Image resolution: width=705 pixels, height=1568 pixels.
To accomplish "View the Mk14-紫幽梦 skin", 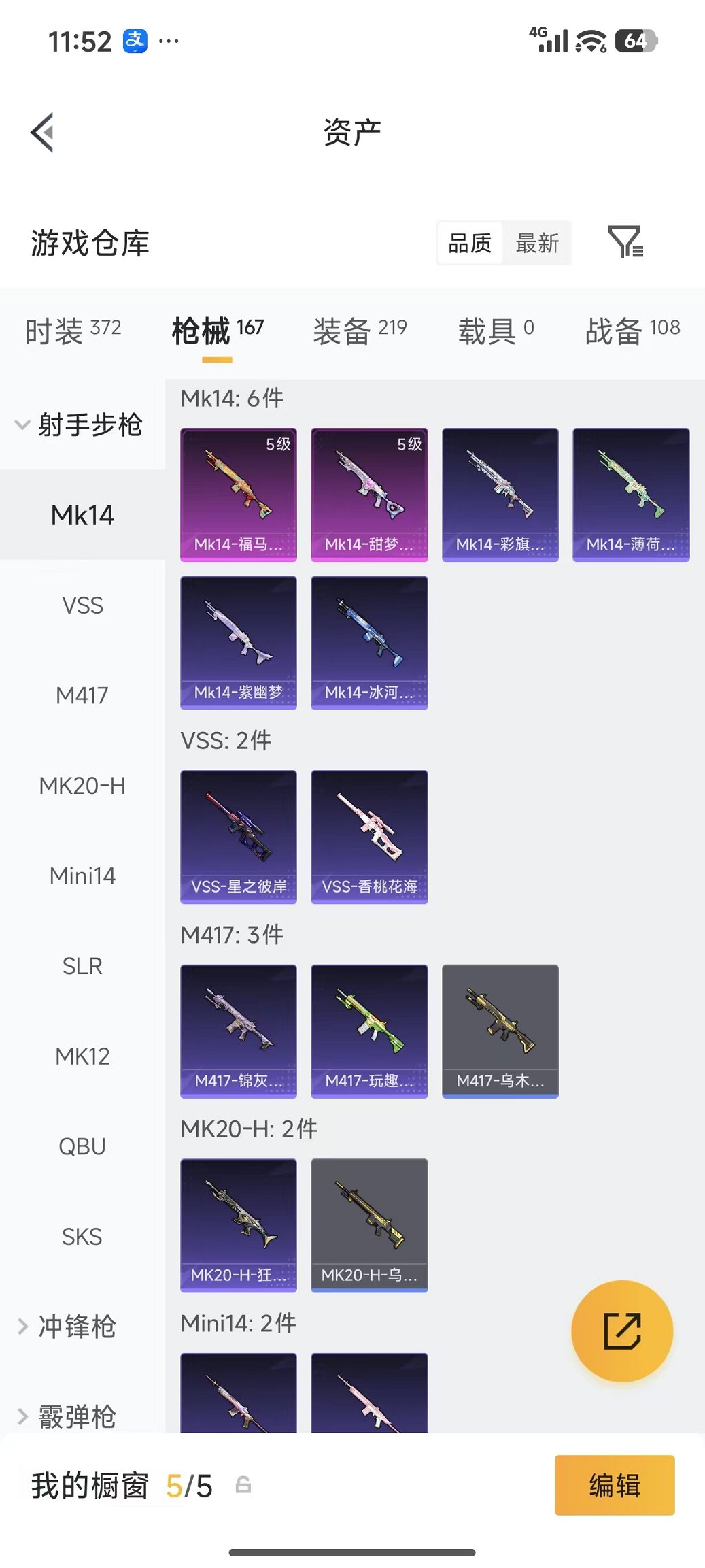I will (x=239, y=643).
